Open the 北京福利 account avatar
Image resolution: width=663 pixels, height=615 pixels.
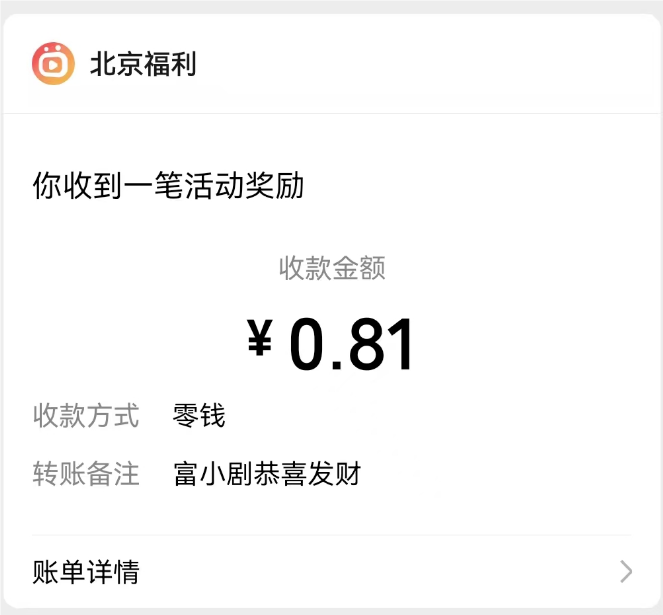tap(53, 65)
